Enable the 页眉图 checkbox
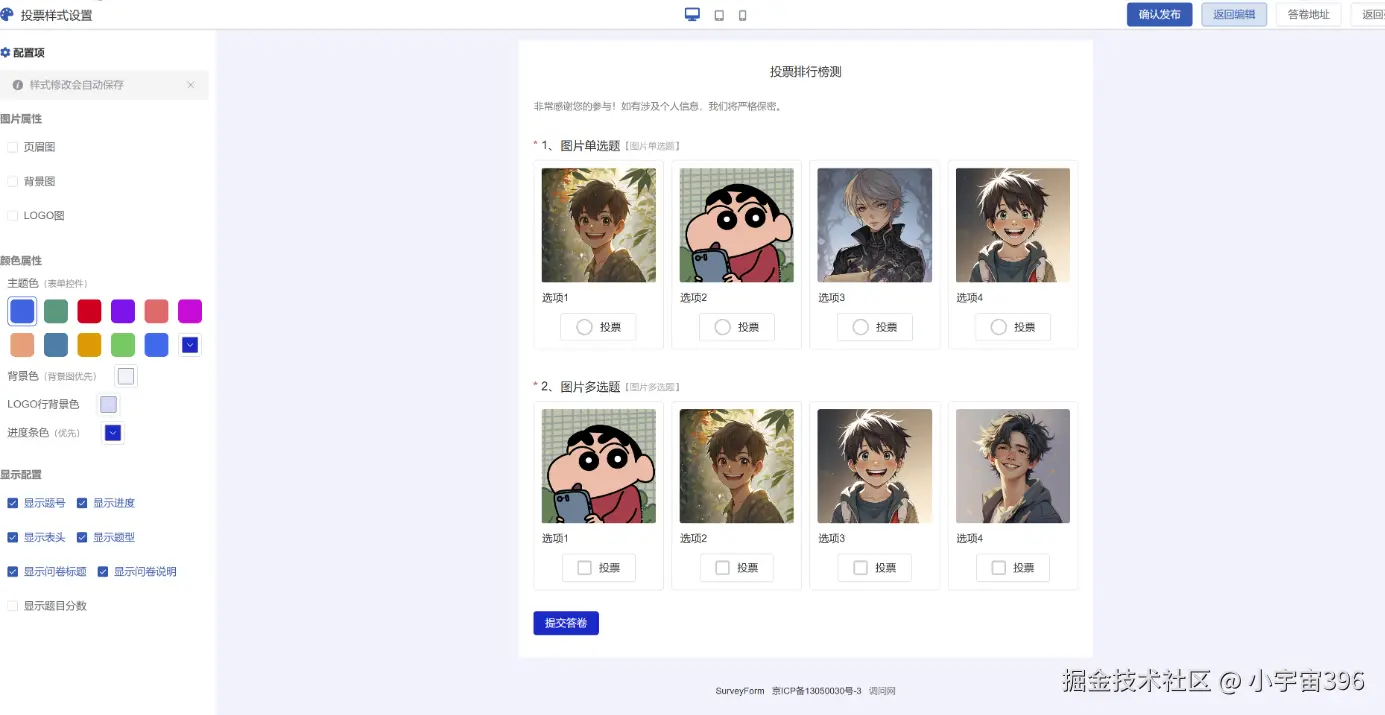 (13, 147)
